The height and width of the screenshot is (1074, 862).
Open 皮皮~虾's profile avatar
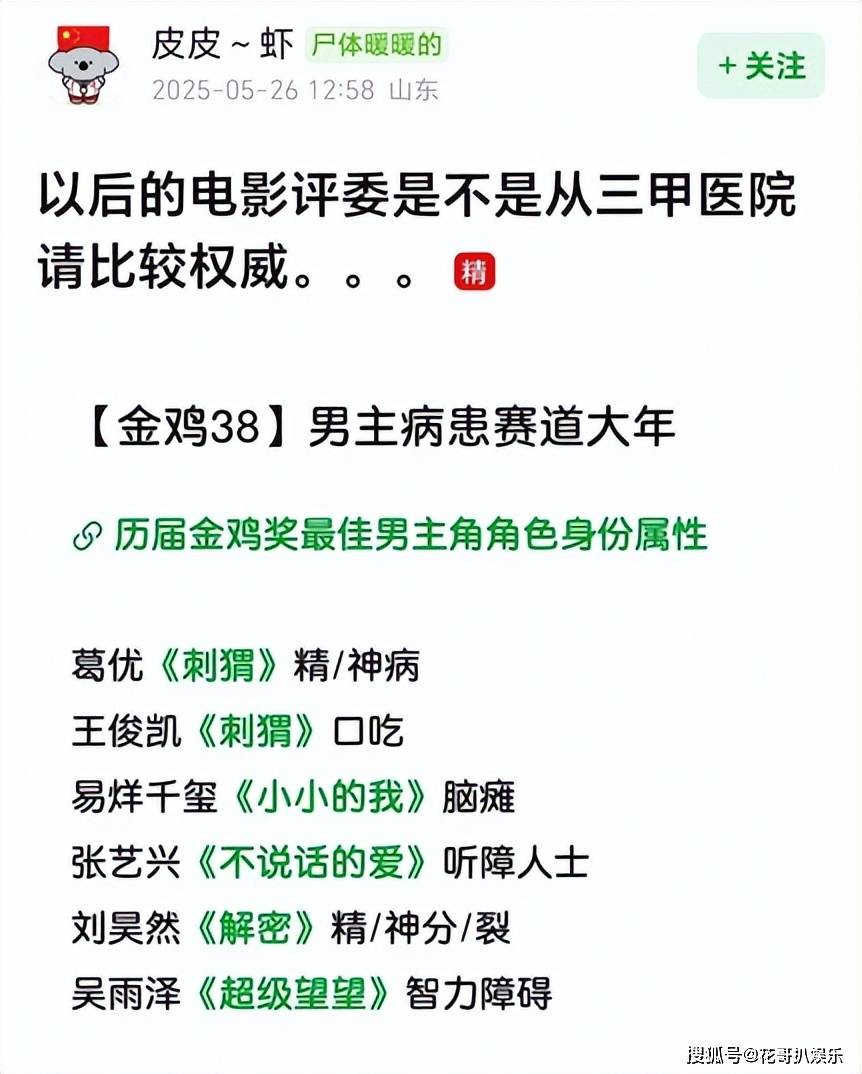coord(83,65)
